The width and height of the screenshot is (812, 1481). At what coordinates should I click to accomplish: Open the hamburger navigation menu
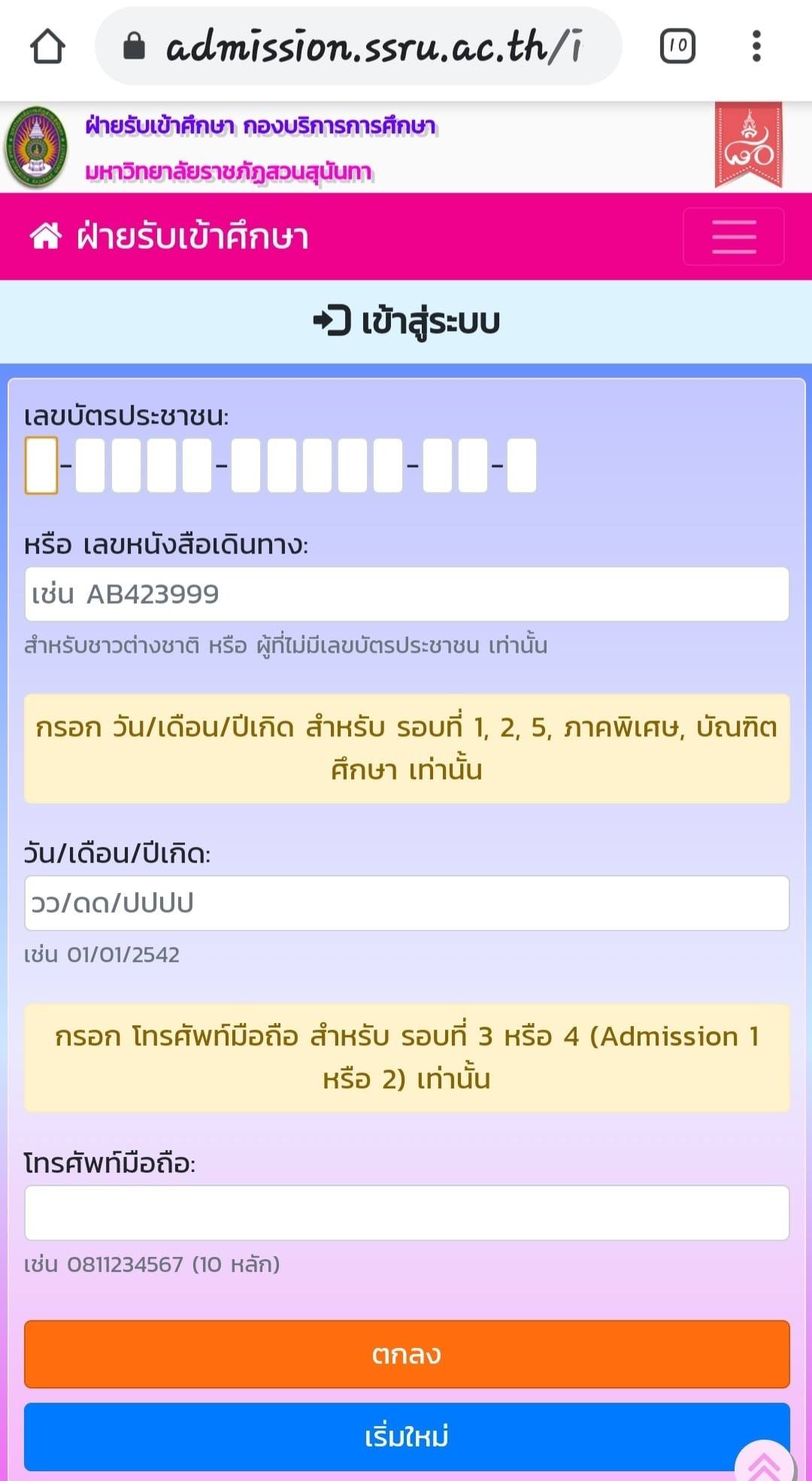733,237
